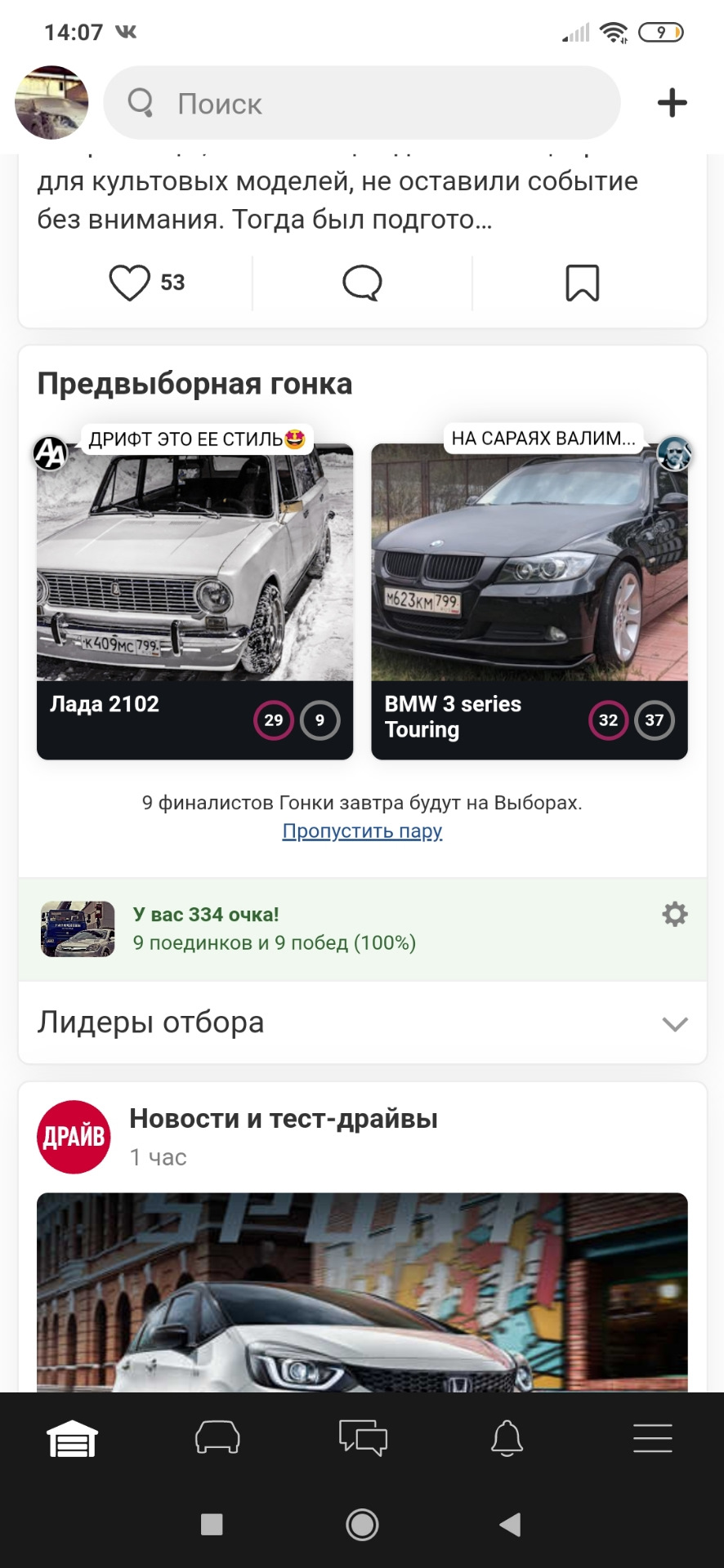
Task: Select the cars icon in bottom bar
Action: pos(217,1440)
